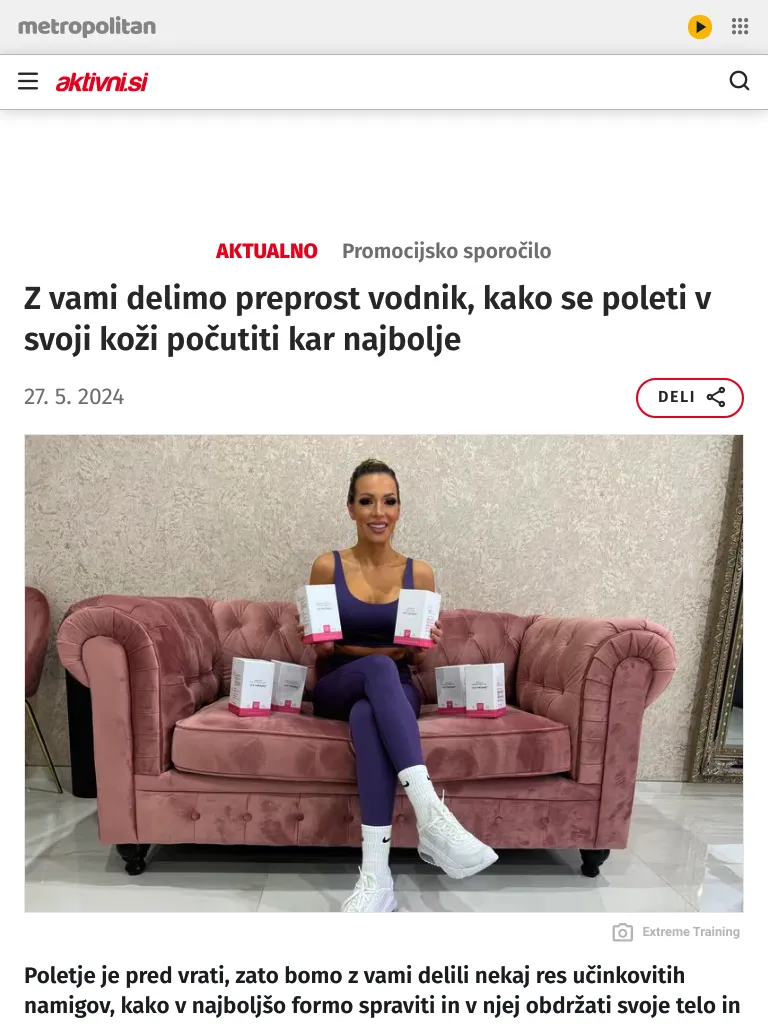
Task: Open the AKTUALNO category
Action: click(x=267, y=251)
